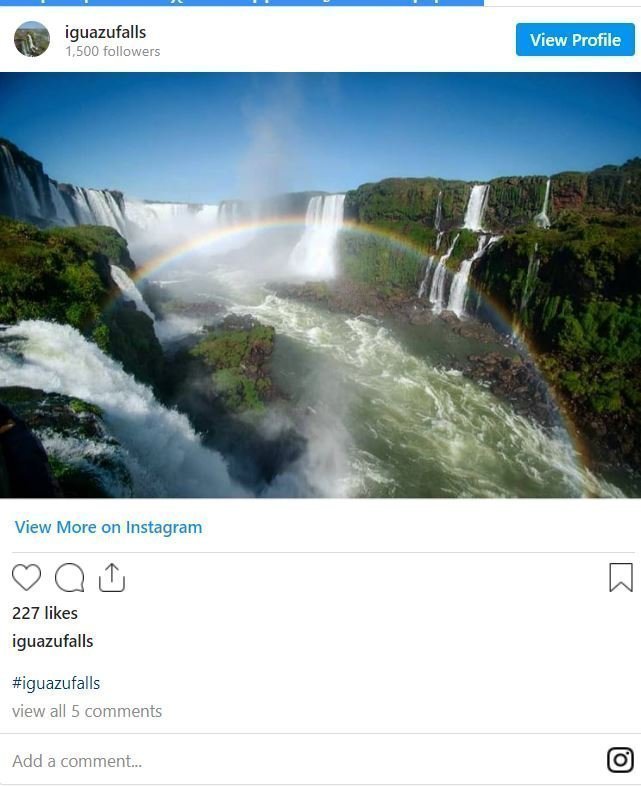
Task: Open the iguazufalls username in header
Action: point(105,32)
